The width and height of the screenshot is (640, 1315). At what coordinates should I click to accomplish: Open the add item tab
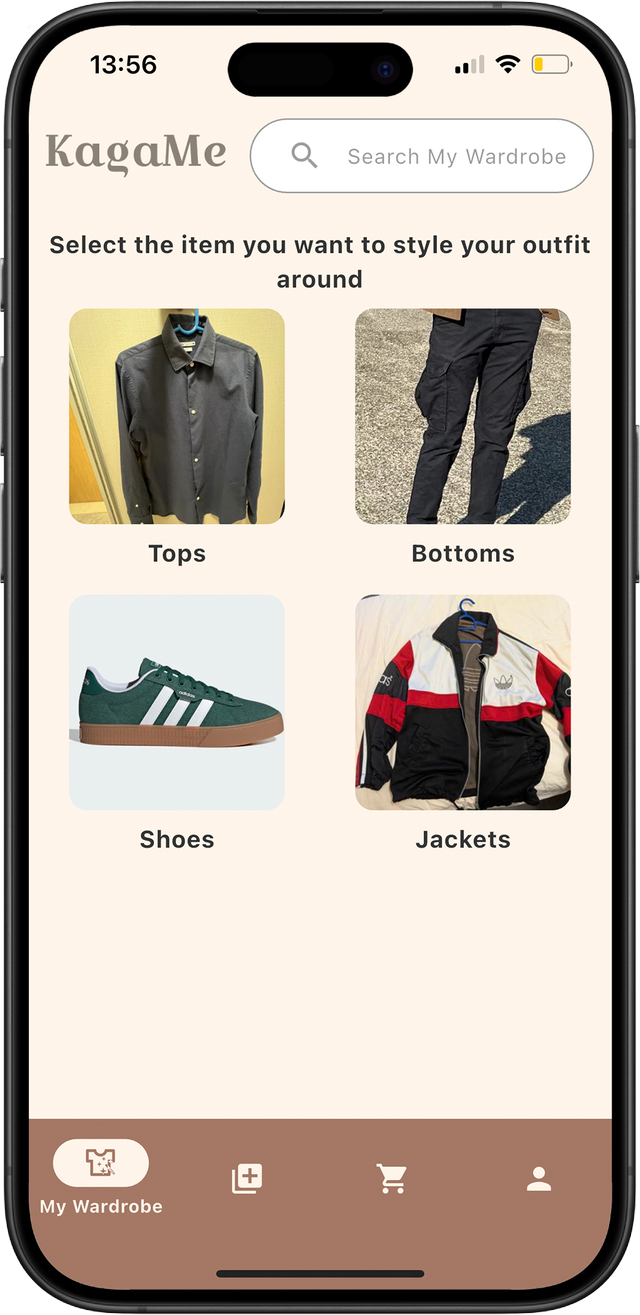[x=247, y=1179]
